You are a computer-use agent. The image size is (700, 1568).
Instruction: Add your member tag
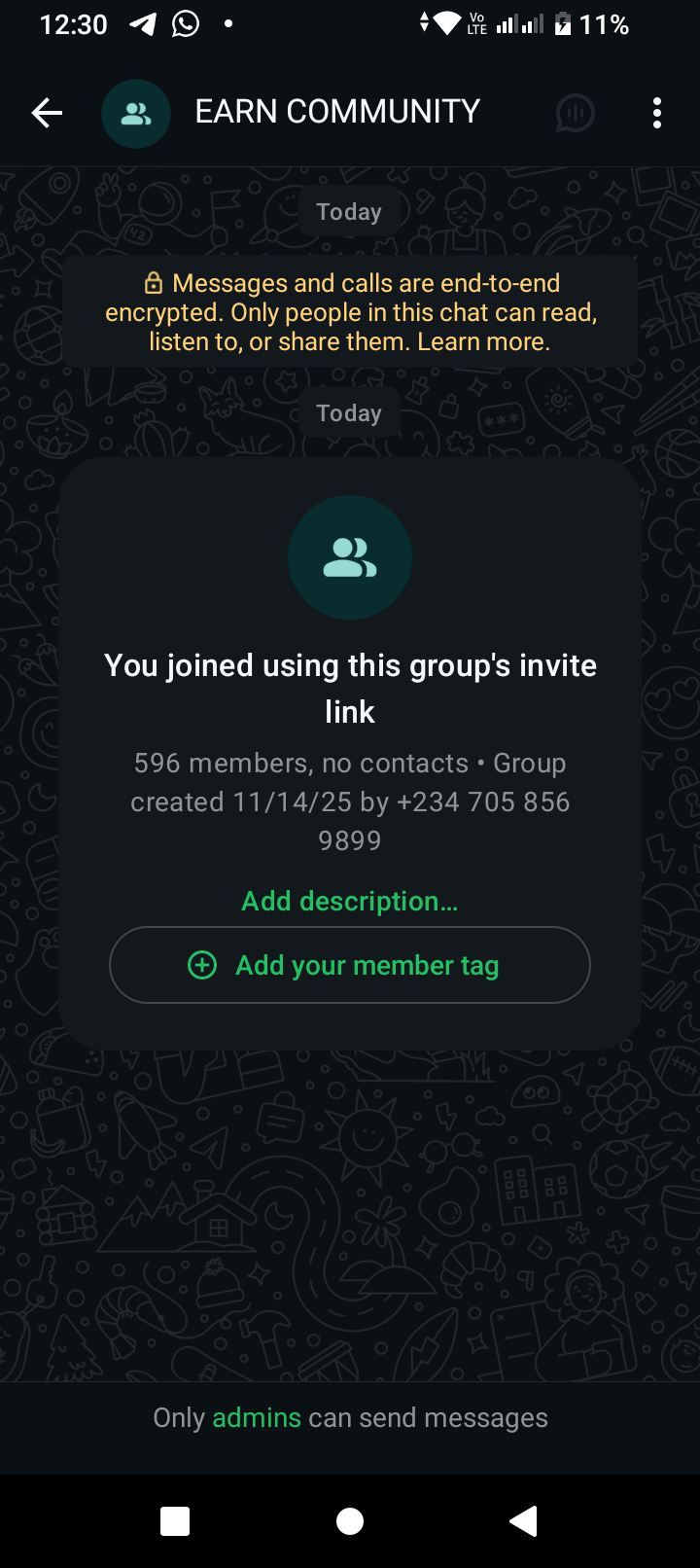349,965
